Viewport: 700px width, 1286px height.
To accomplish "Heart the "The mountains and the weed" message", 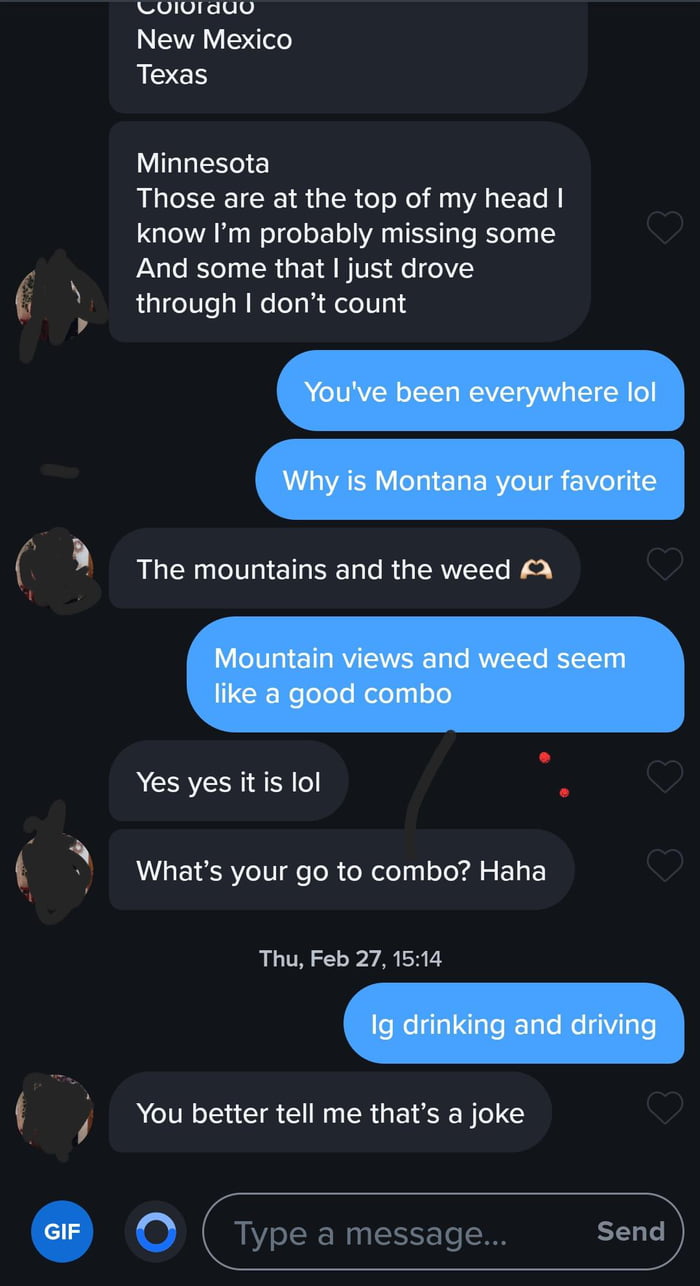I will 664,565.
